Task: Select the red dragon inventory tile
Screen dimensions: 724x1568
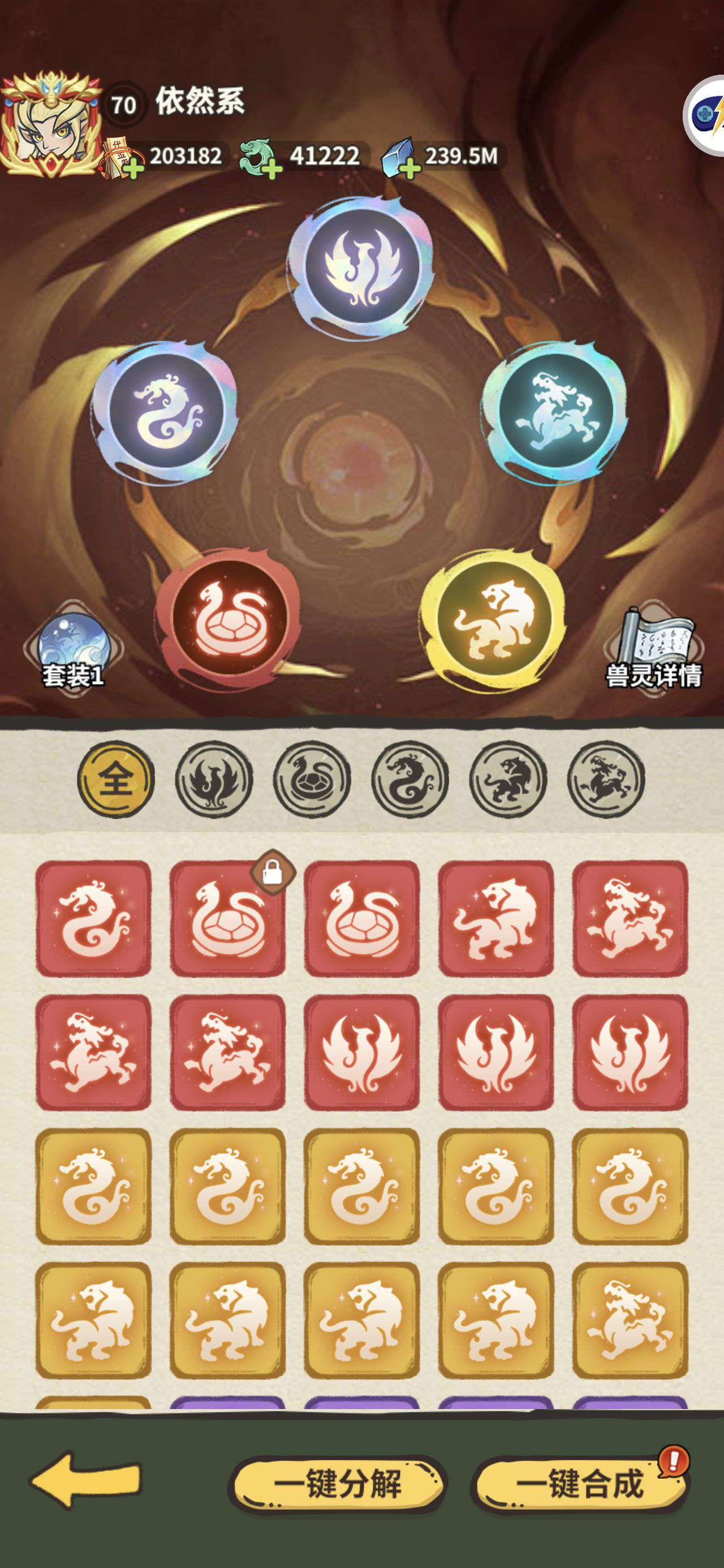Action: (93, 919)
